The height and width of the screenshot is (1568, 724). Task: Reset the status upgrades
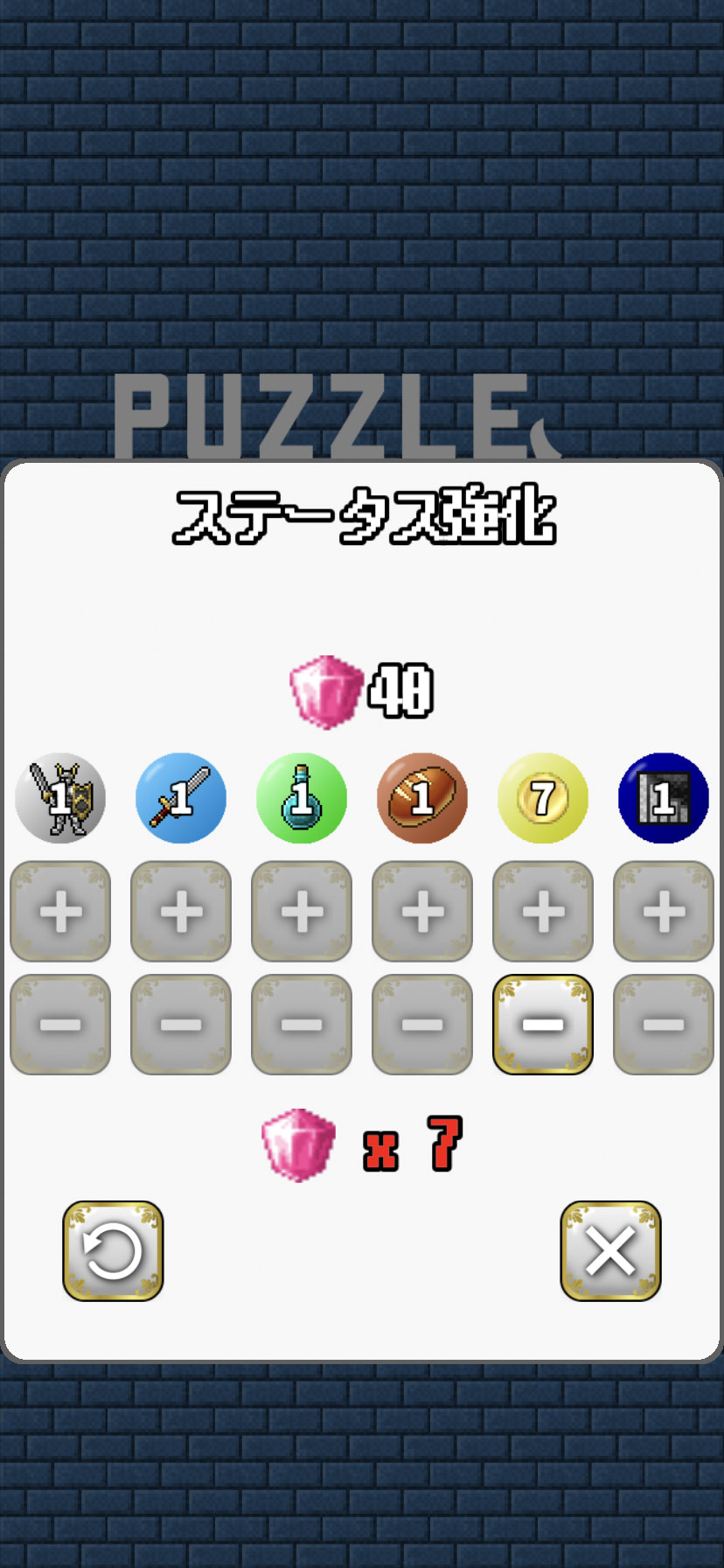click(113, 1250)
